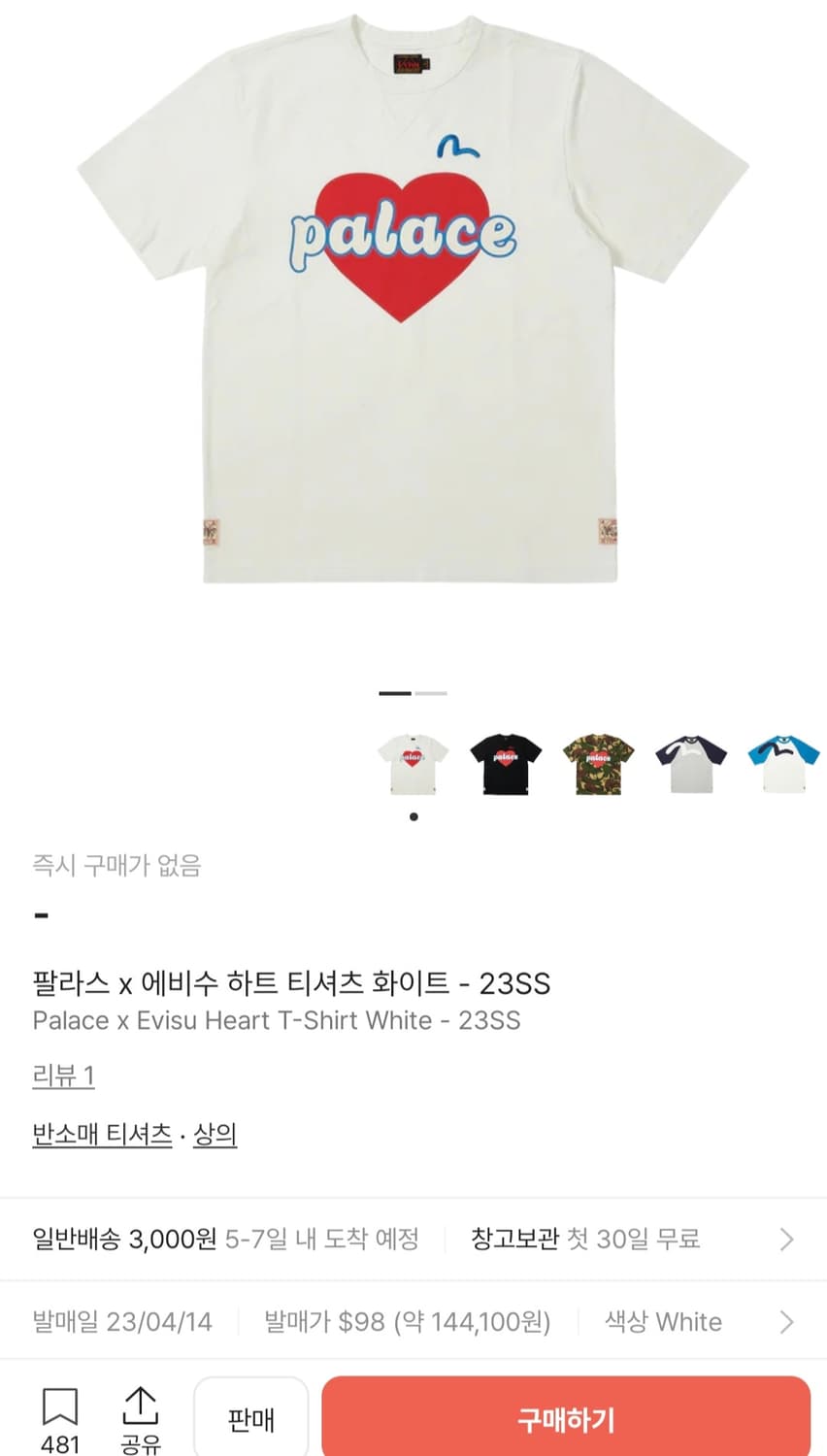This screenshot has width=827, height=1456.
Task: Tap the carousel dot under the thumbnails
Action: pos(413,816)
